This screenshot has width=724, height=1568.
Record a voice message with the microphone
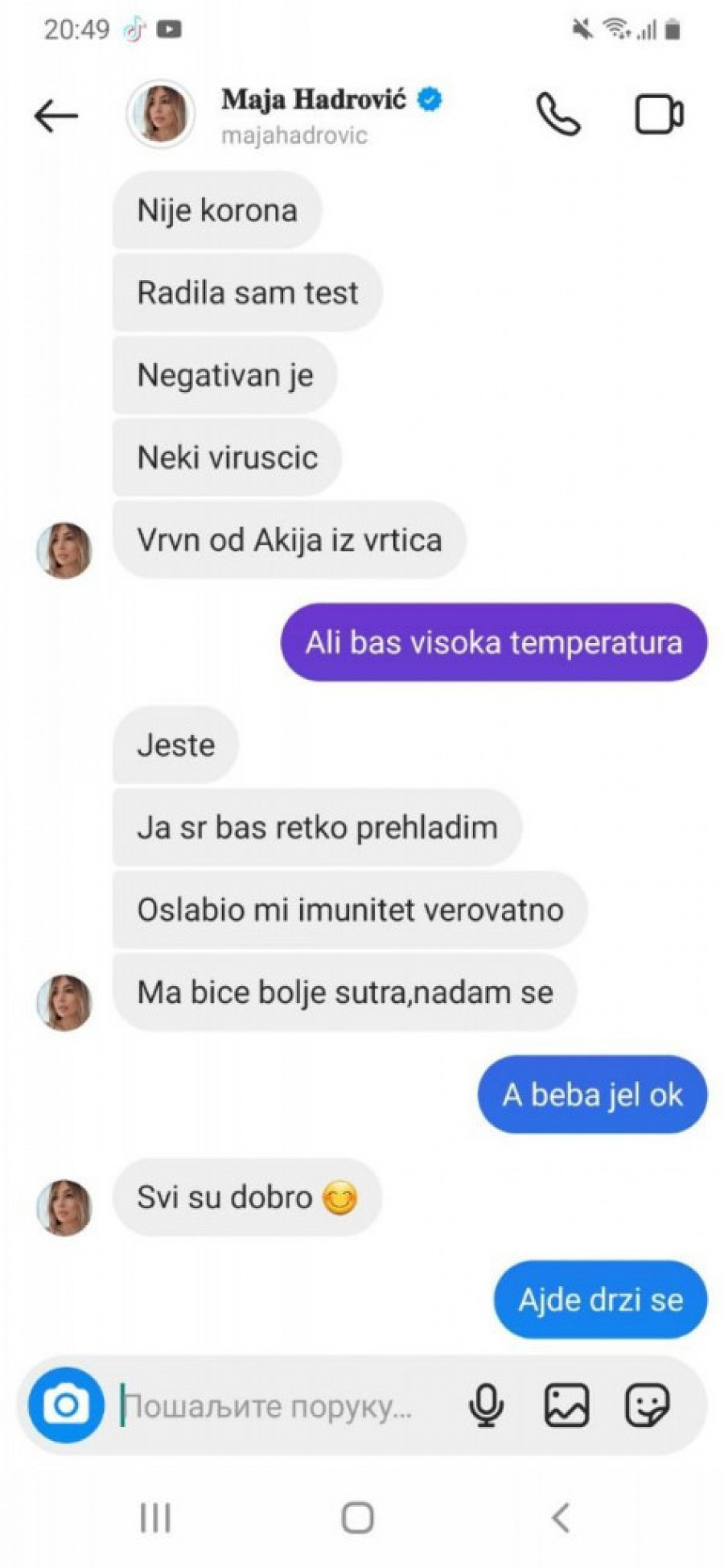tap(486, 1405)
